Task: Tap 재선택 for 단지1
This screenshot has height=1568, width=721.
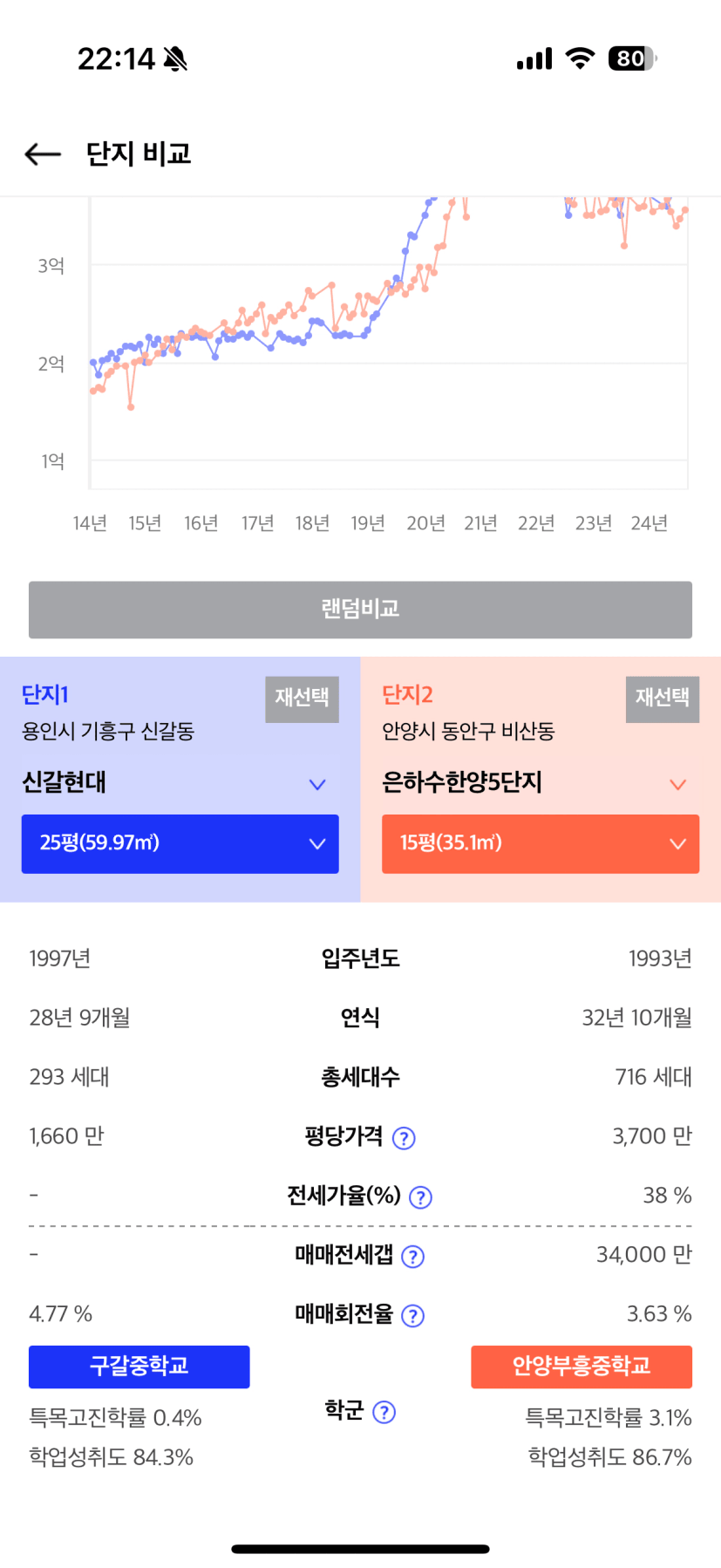Action: click(302, 699)
